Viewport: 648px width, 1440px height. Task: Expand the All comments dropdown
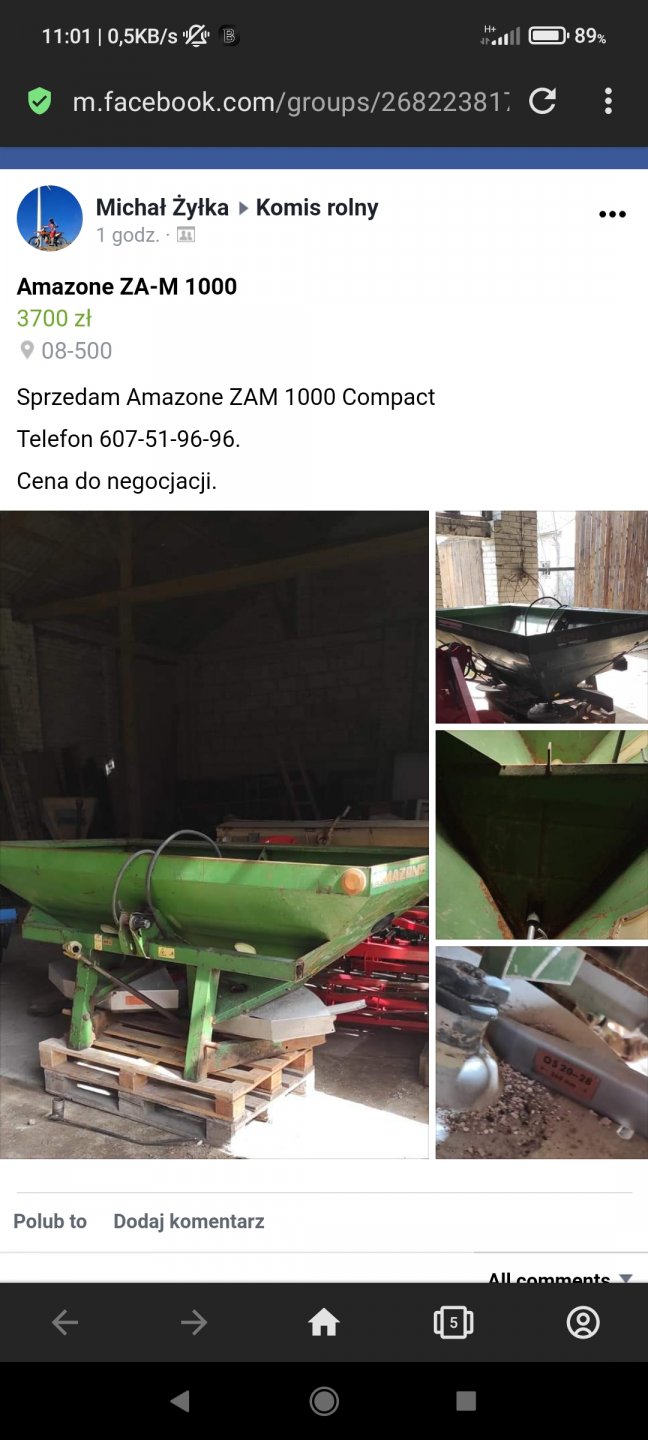click(560, 1277)
